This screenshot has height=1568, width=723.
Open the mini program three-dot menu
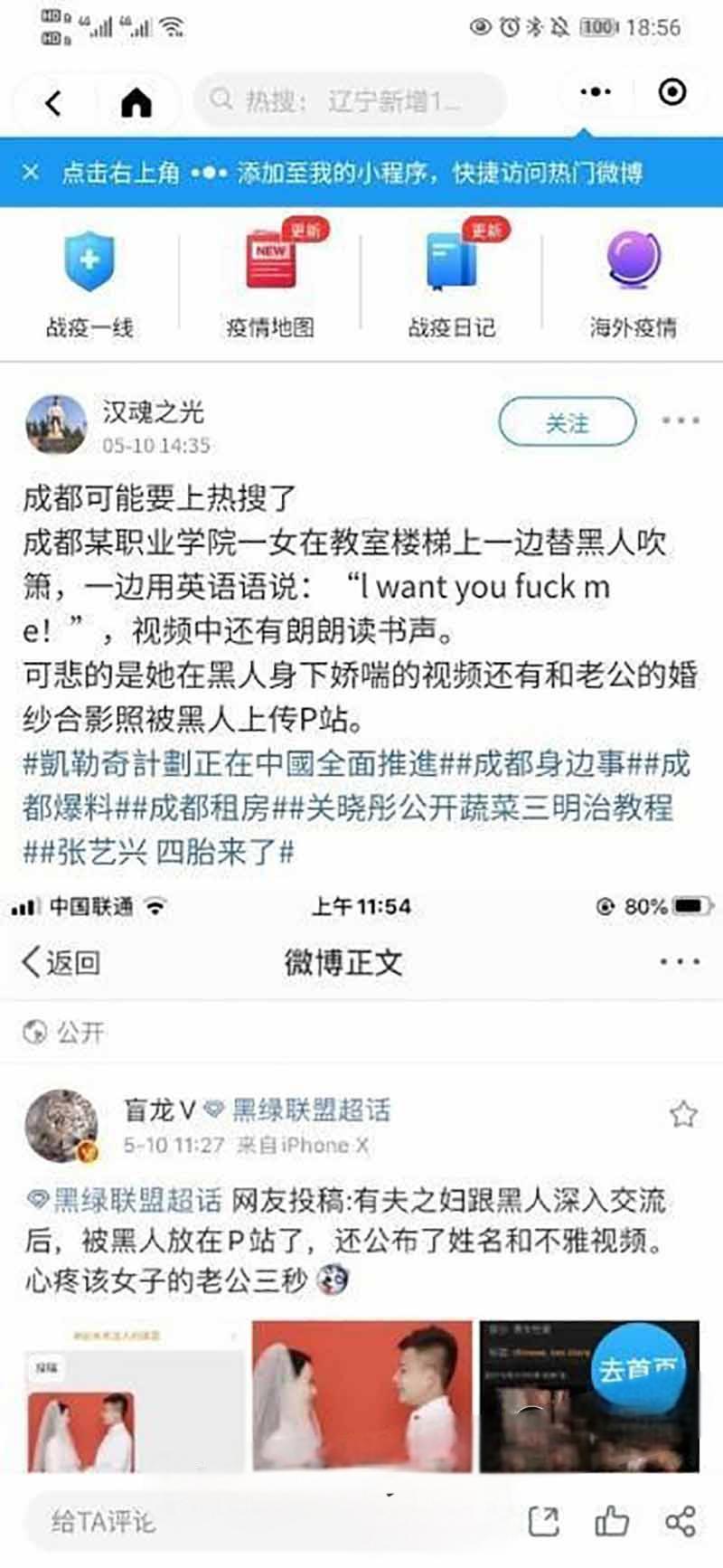(596, 92)
